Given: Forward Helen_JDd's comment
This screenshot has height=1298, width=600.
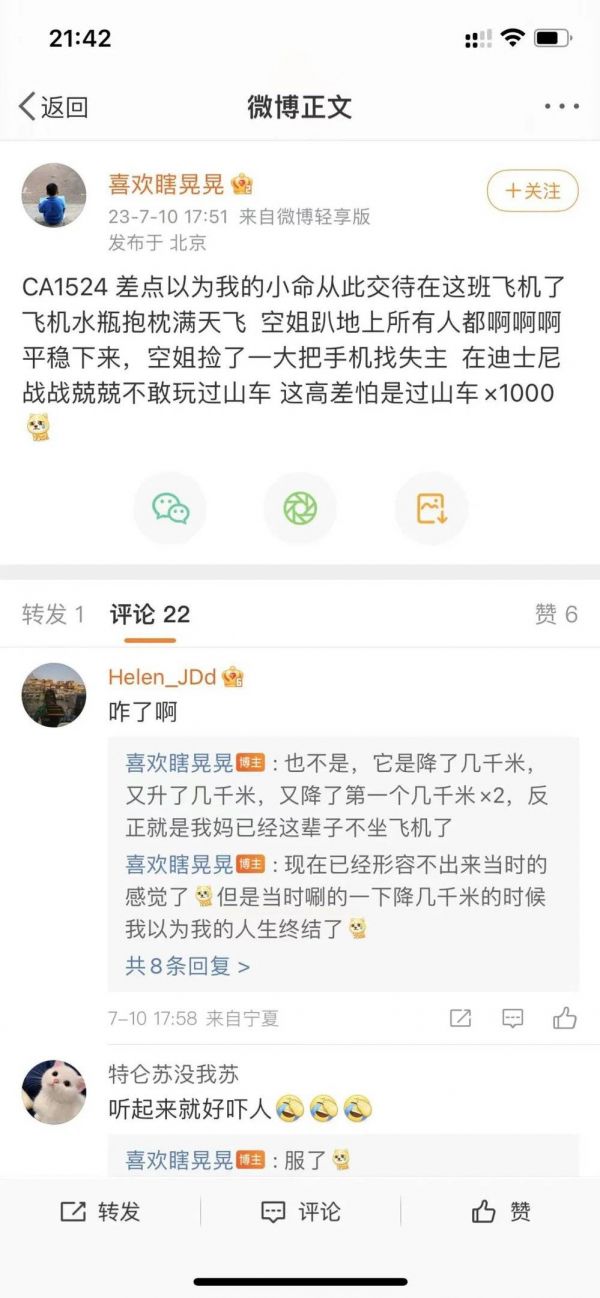Looking at the screenshot, I should [460, 1018].
